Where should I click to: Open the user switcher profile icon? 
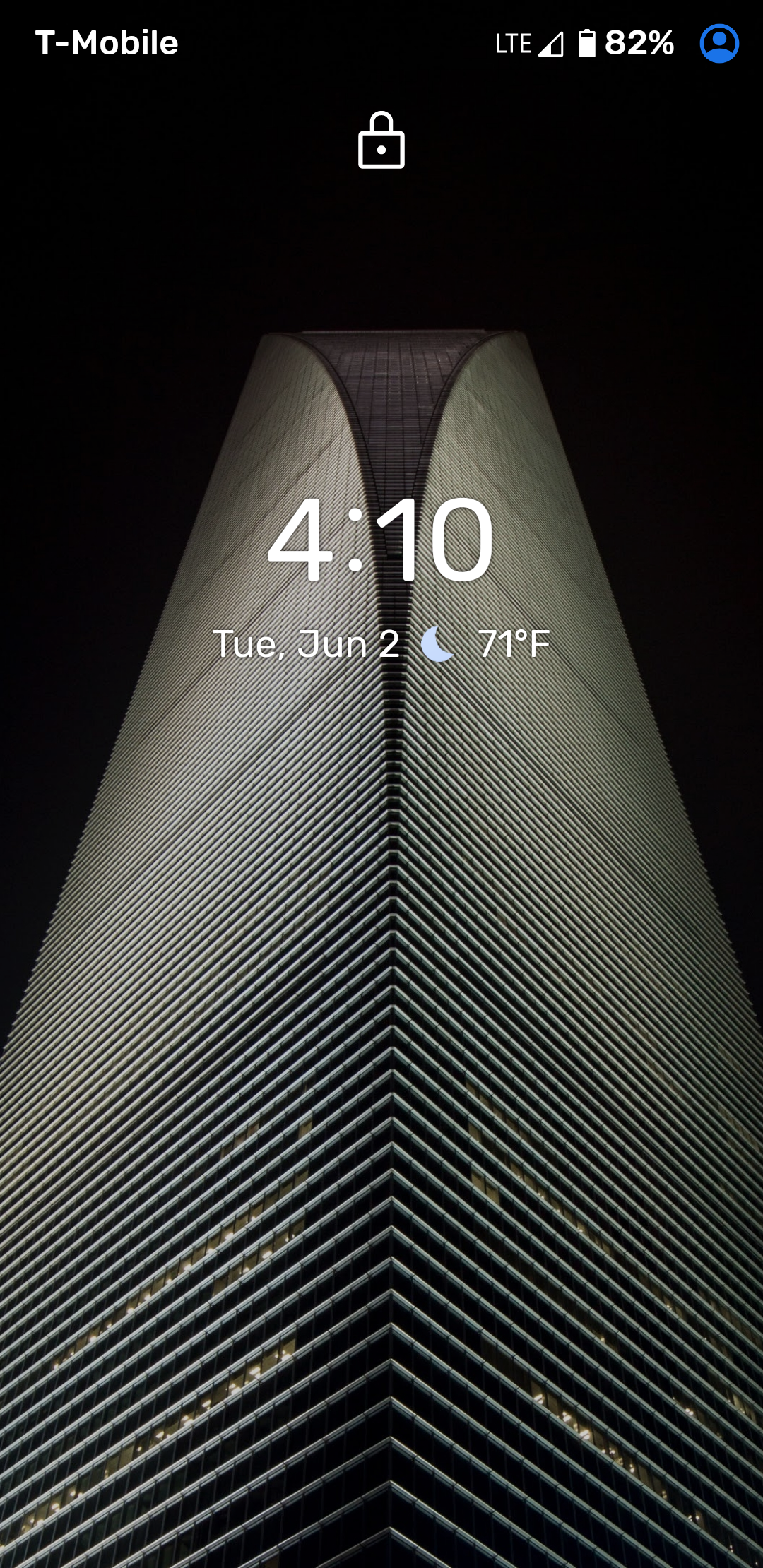719,44
